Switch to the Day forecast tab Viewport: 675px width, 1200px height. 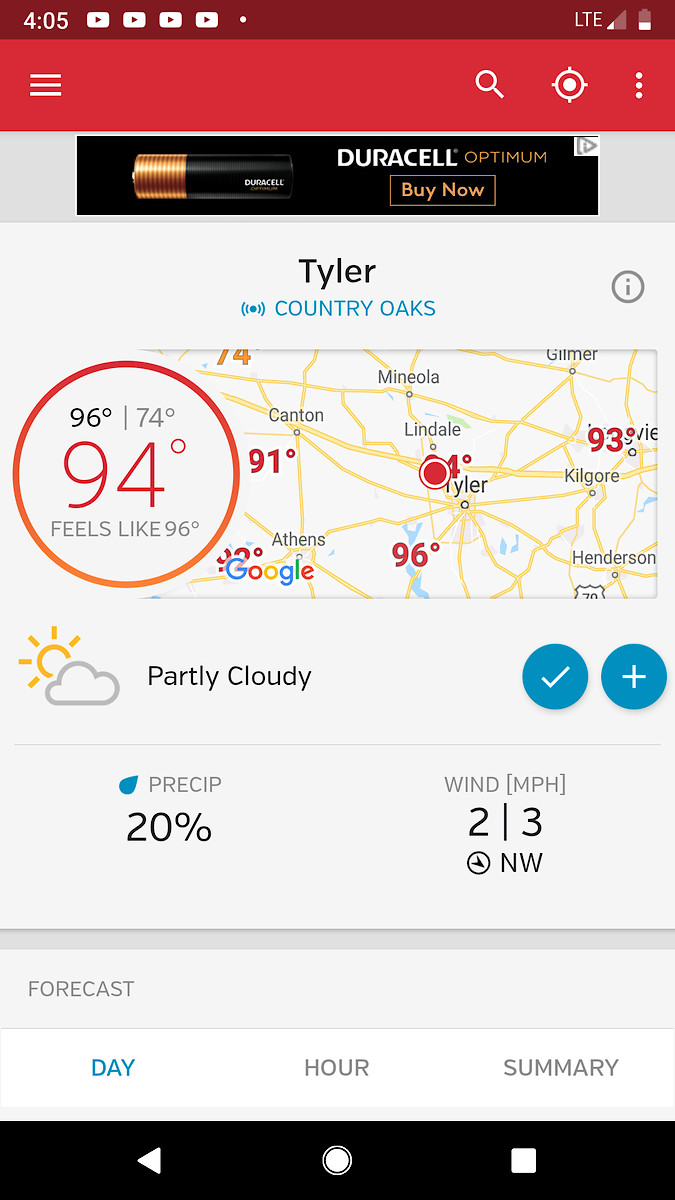pos(113,1068)
